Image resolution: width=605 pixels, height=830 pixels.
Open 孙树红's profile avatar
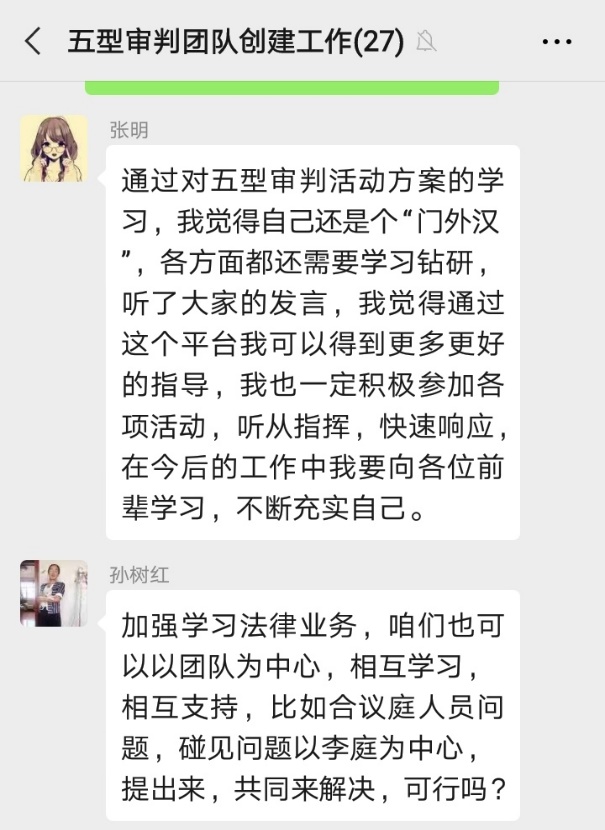point(54,593)
